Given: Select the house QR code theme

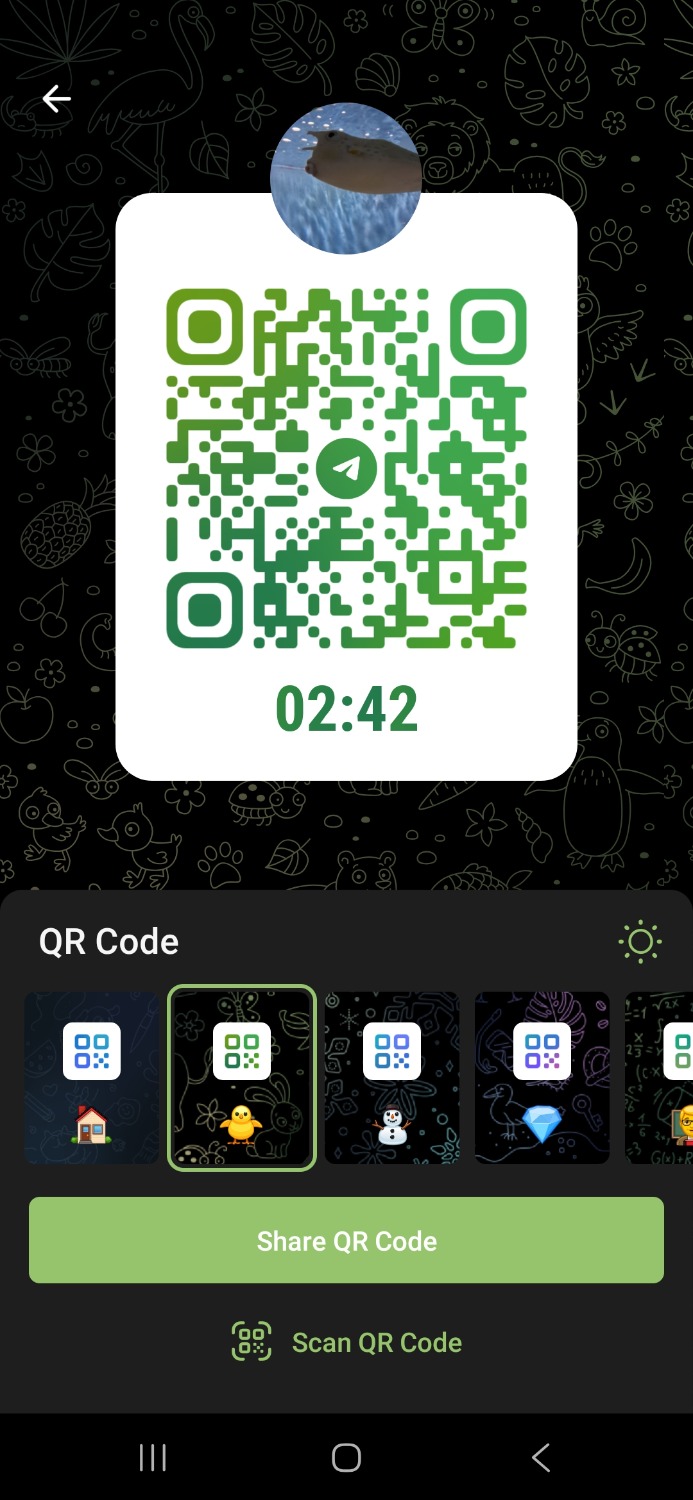Looking at the screenshot, I should pyautogui.click(x=92, y=1077).
